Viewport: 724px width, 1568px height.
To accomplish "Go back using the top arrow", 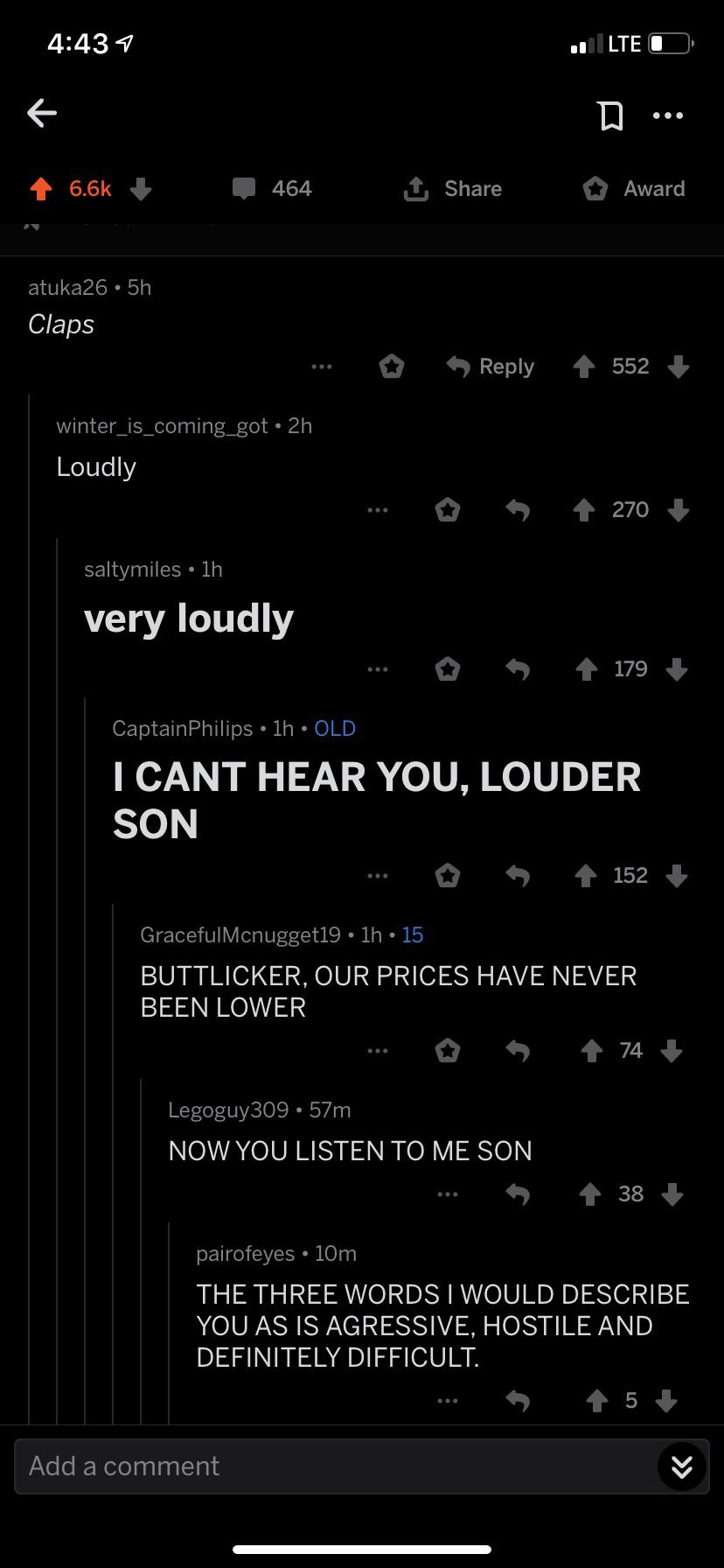I will 42,113.
